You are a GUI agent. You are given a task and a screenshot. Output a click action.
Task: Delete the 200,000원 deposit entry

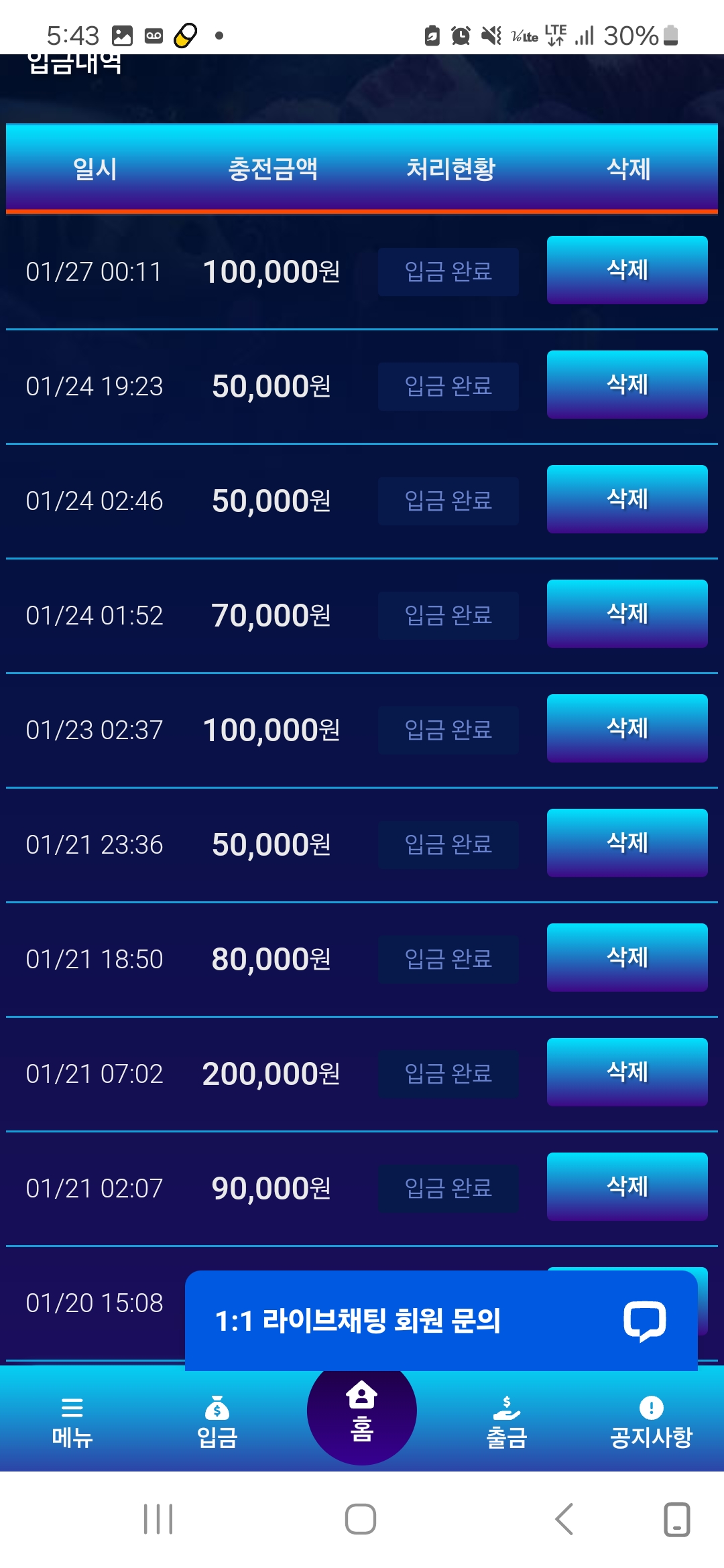pyautogui.click(x=627, y=1072)
